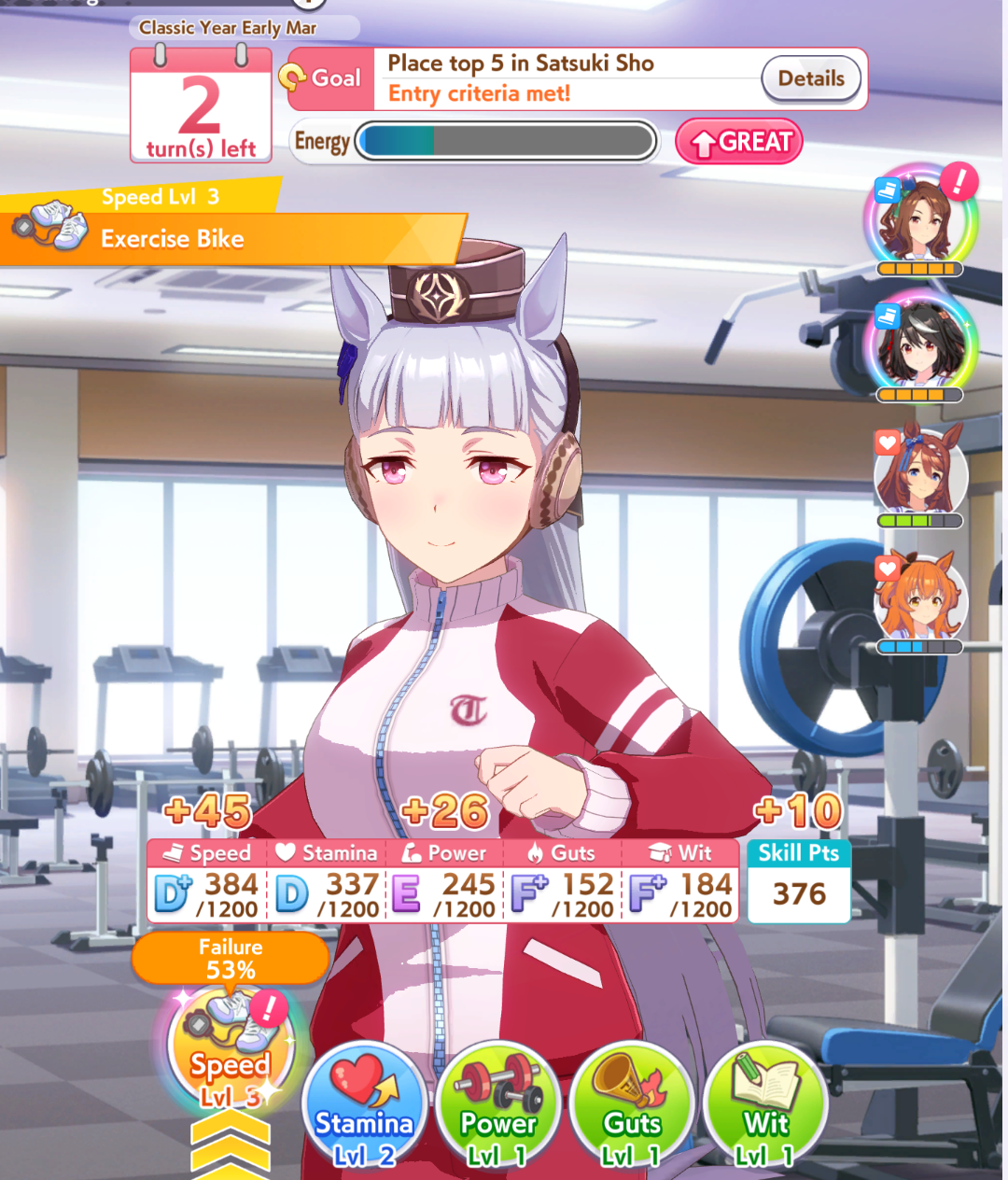Check the Skill Pts panel

coord(799,881)
